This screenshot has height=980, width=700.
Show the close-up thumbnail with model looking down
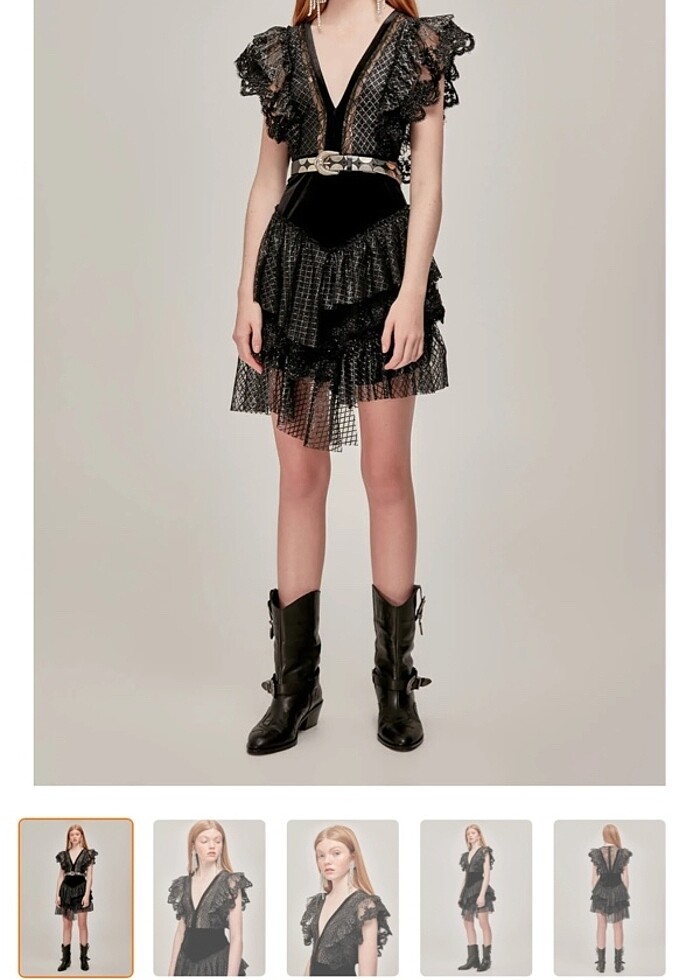209,897
